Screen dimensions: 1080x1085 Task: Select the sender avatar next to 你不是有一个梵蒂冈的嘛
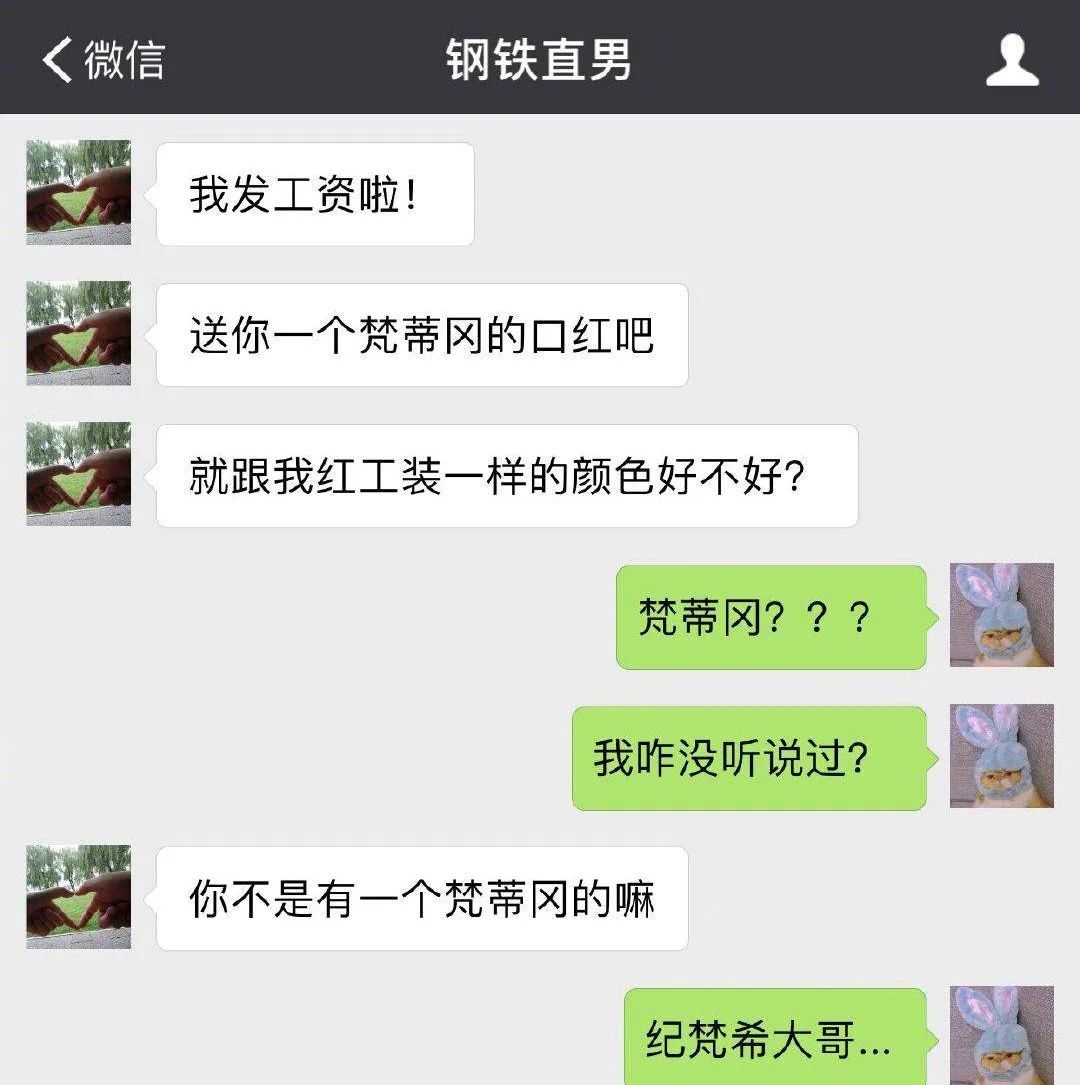click(78, 895)
